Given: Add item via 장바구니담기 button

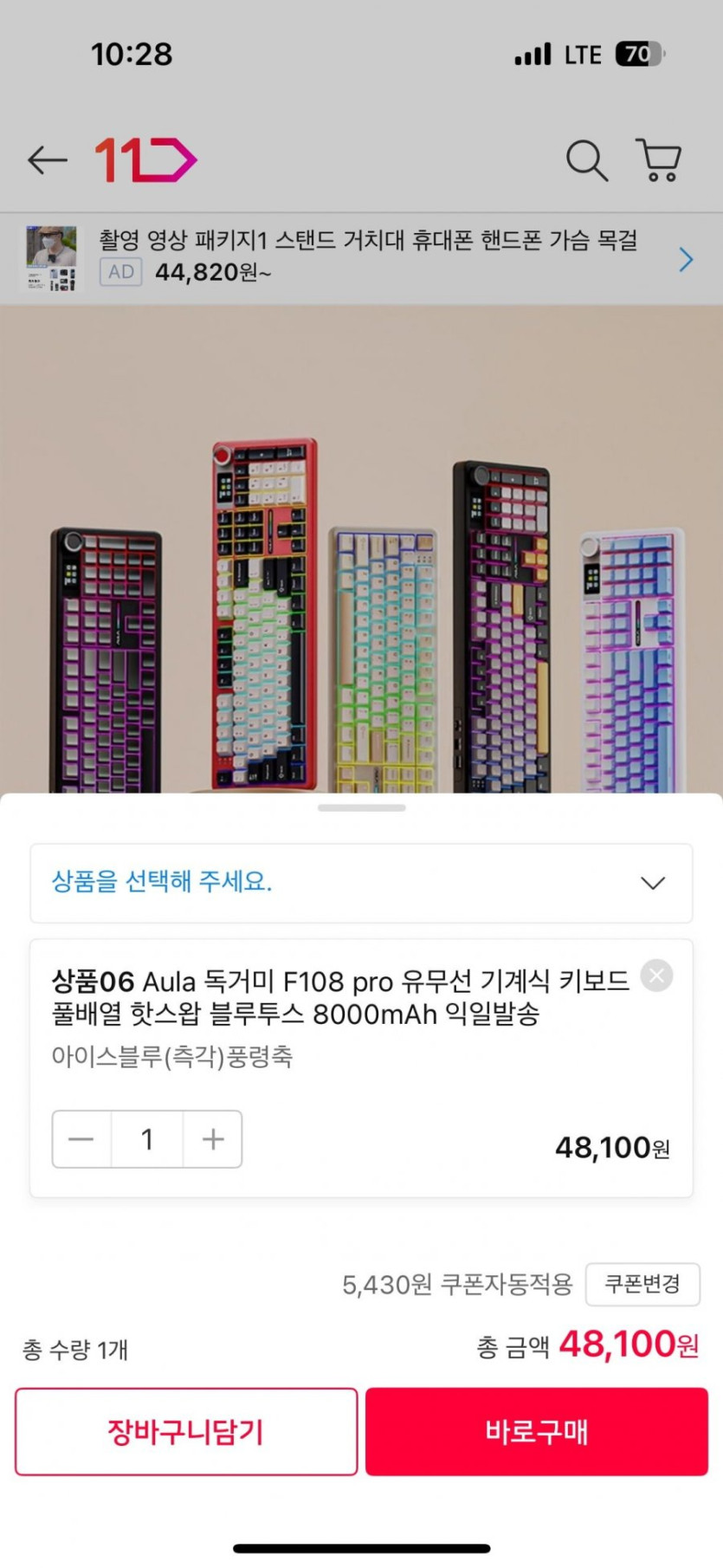Looking at the screenshot, I should [184, 1431].
